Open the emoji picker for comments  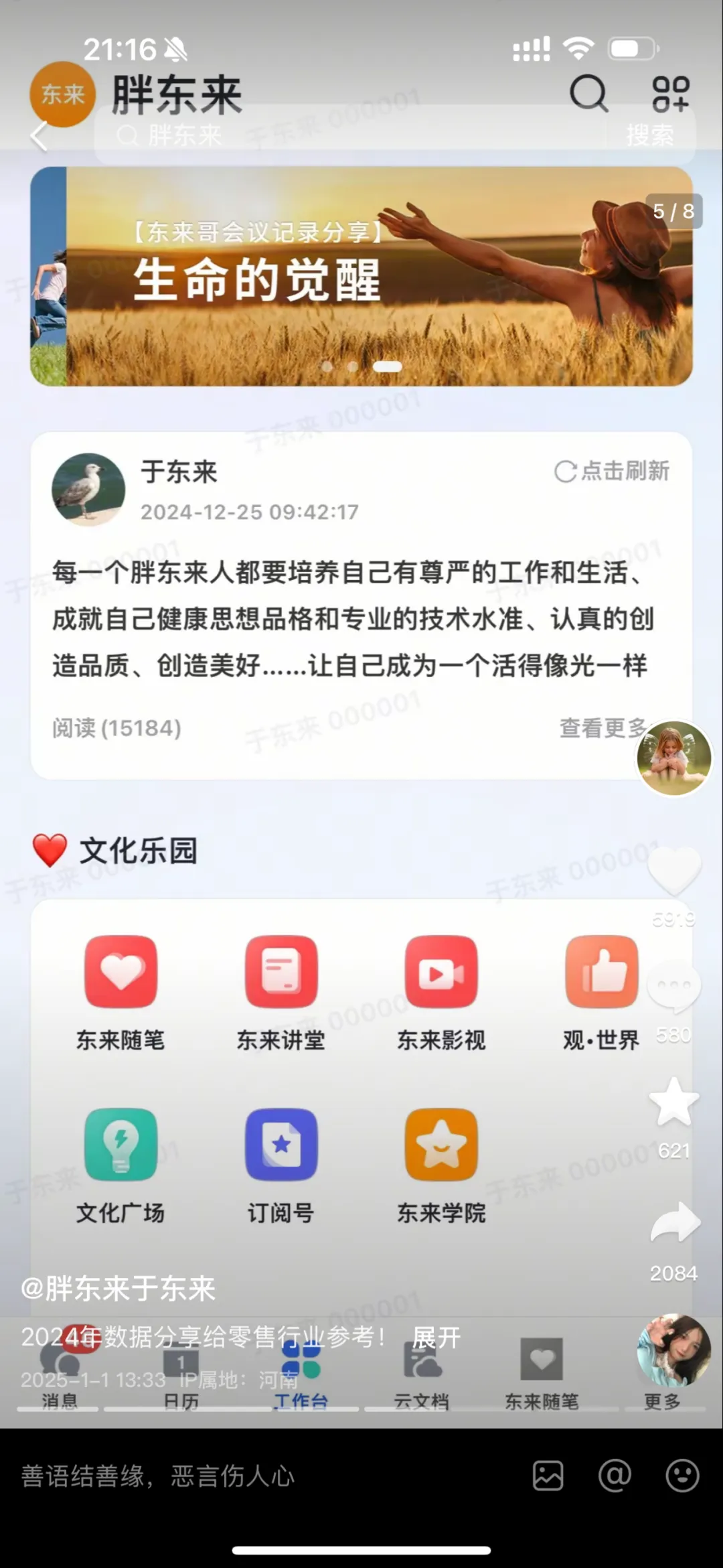(x=682, y=1476)
